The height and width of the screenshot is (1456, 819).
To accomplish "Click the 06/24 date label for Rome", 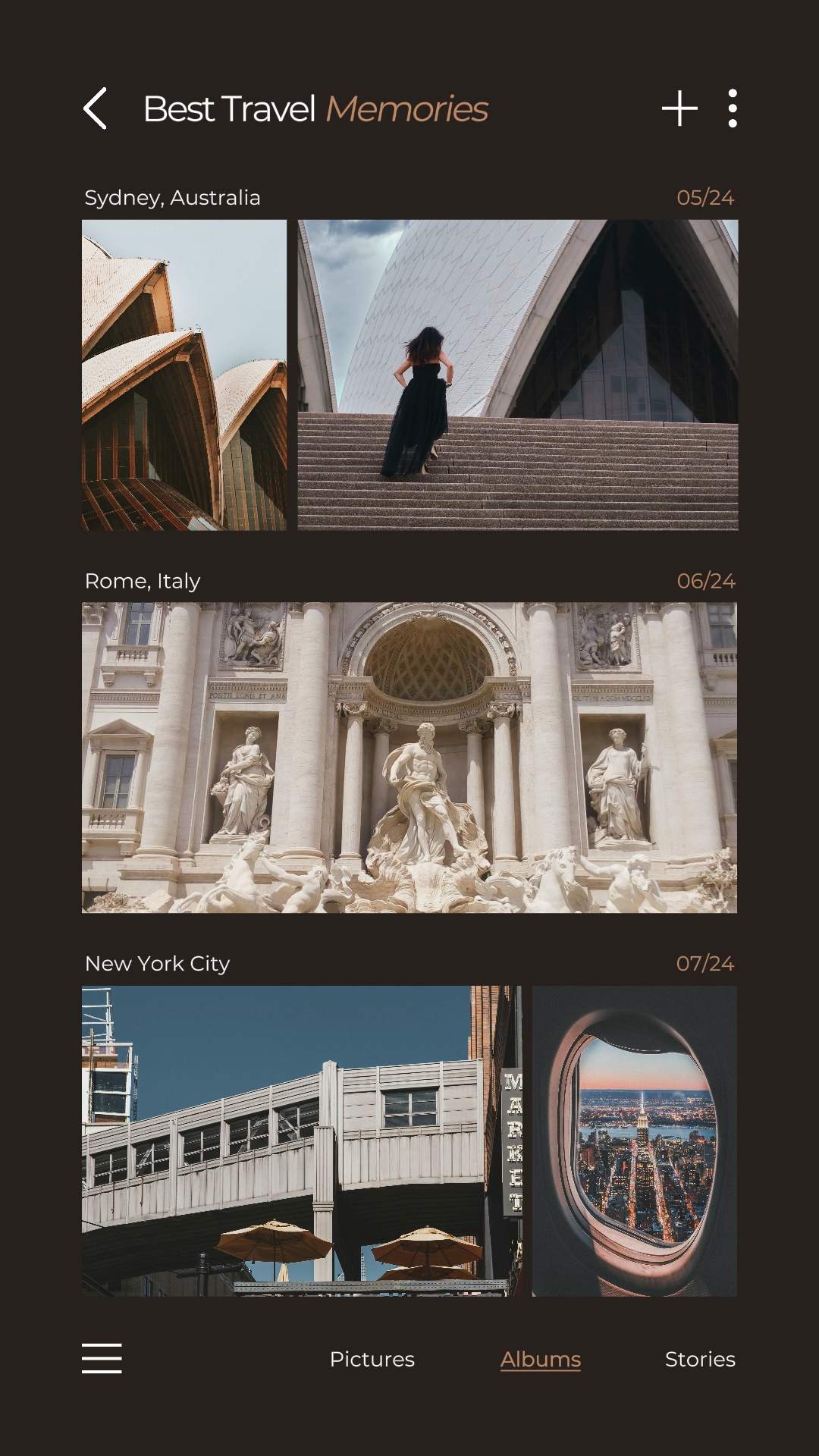I will 705,581.
